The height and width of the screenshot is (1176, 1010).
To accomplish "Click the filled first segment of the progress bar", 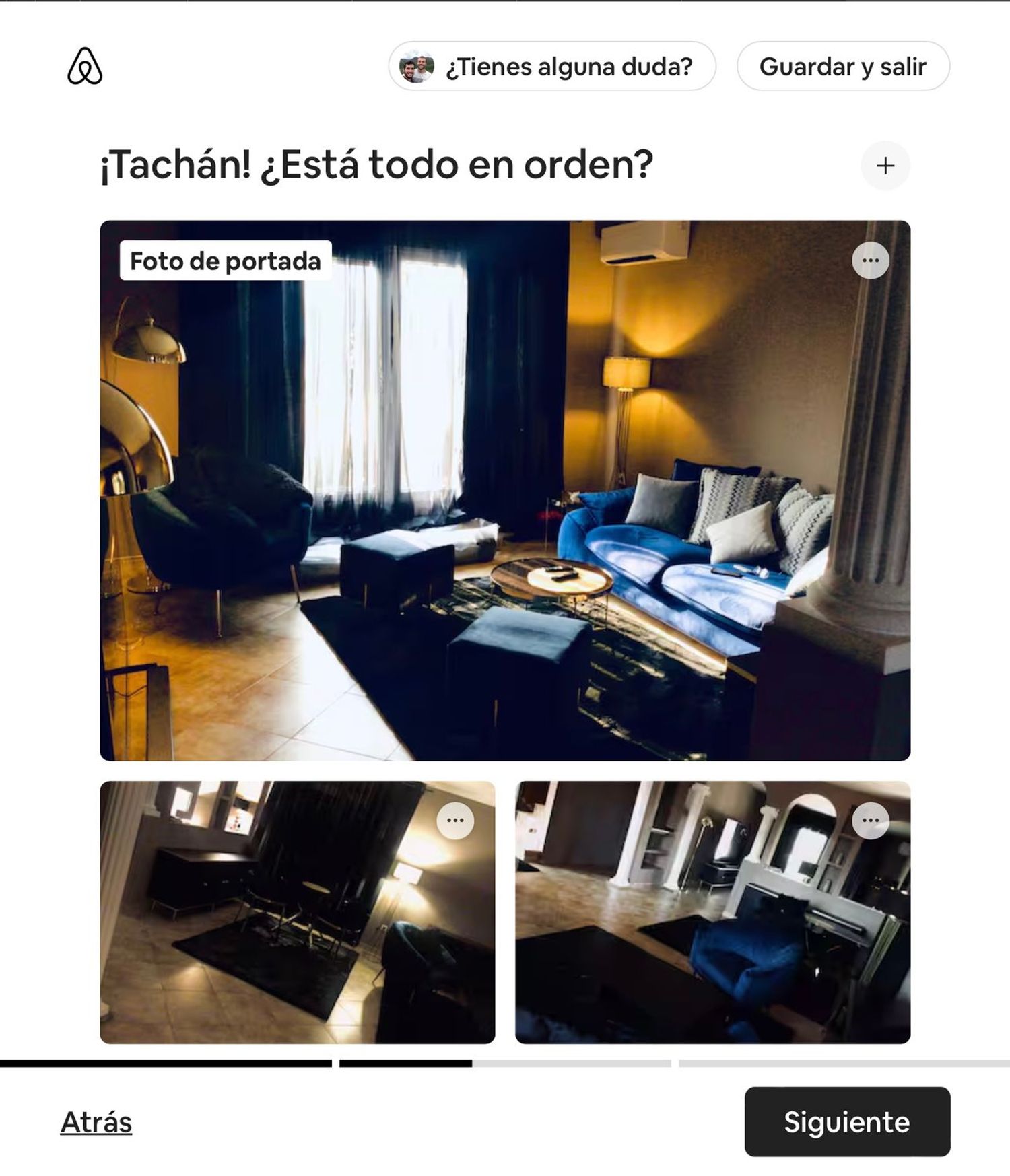I will pos(165,1057).
